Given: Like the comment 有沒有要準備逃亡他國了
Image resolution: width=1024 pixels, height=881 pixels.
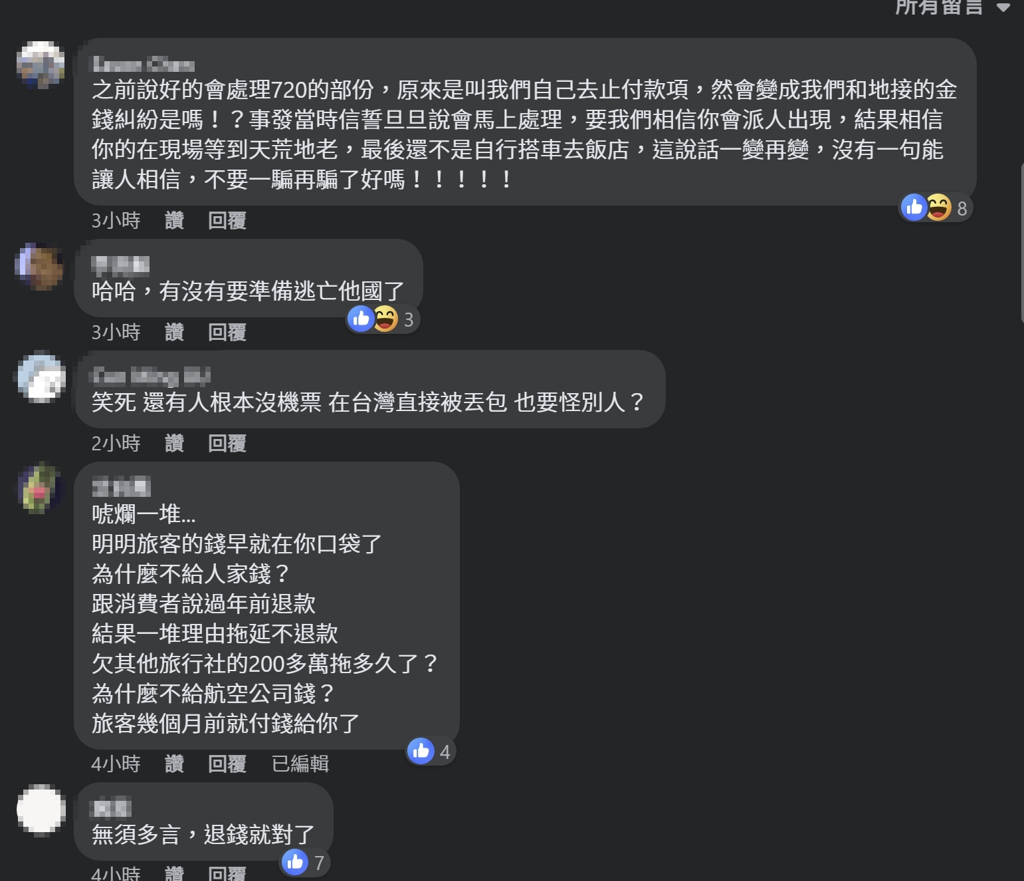Looking at the screenshot, I should point(174,332).
